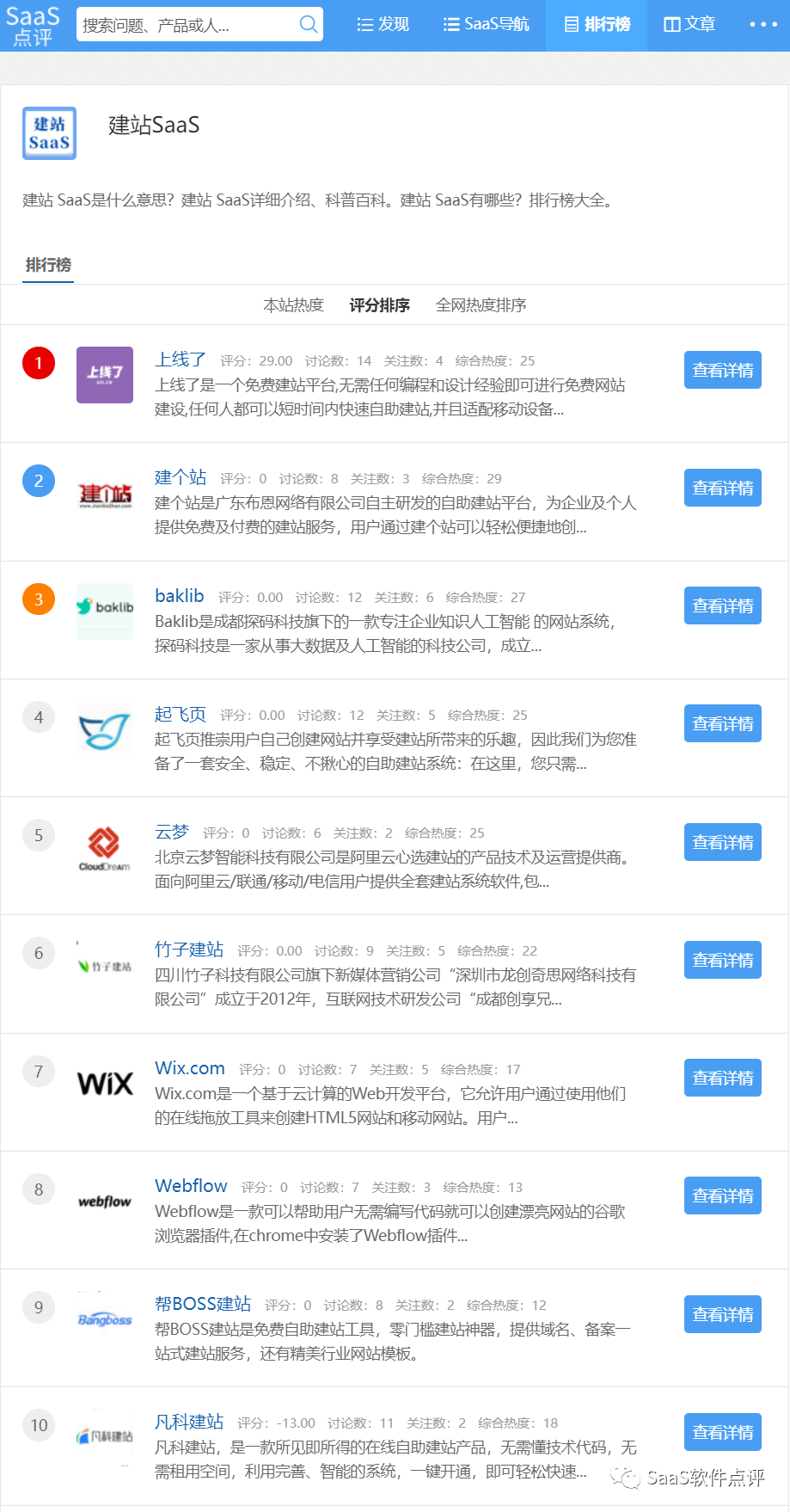Select the 全网热度排序 sorting tab
Screen dimensions: 790x1512
[x=481, y=305]
